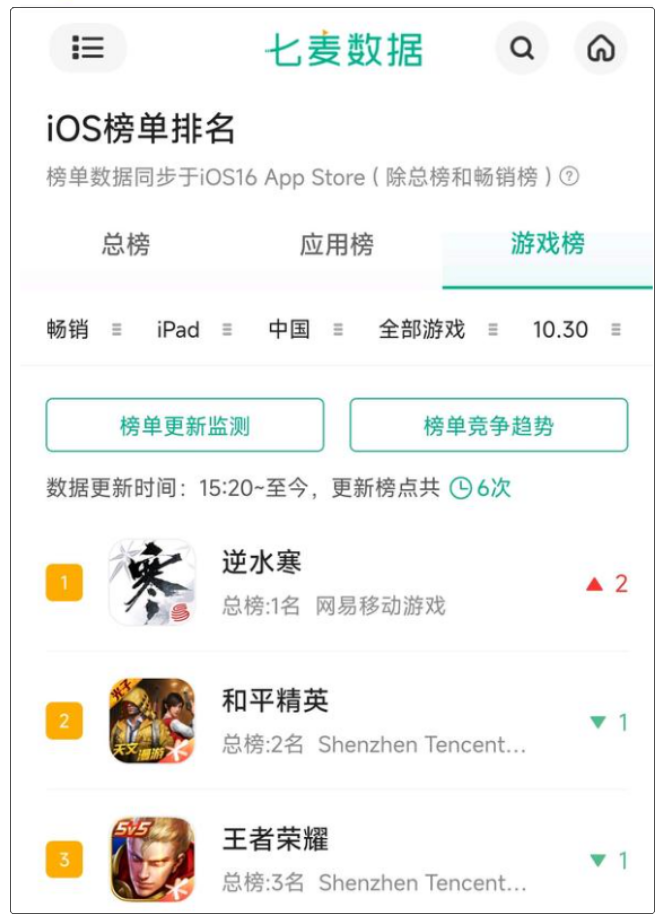Viewport: 658px width, 917px height.
Task: Expand the 全部游戏 category filter
Action: click(x=436, y=330)
